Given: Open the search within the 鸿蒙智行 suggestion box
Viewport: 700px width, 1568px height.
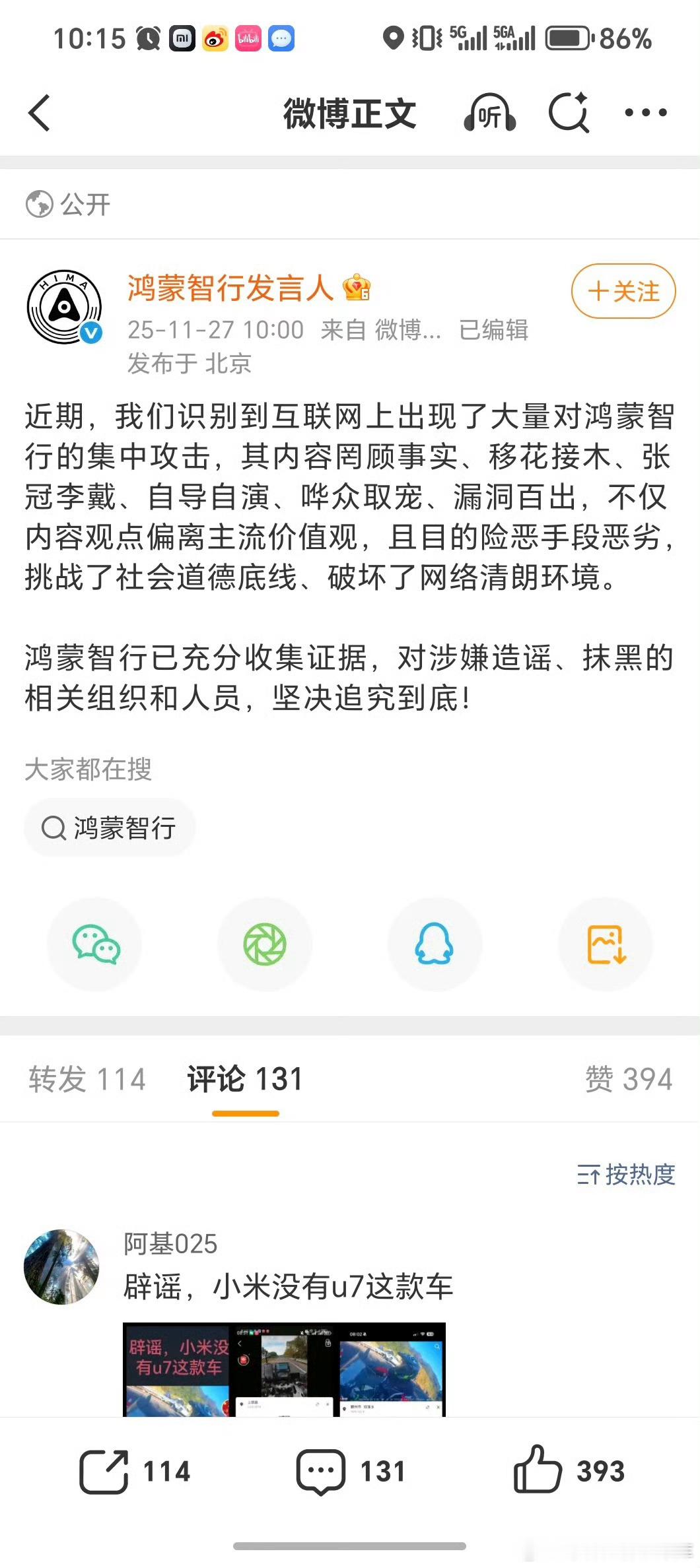Looking at the screenshot, I should point(110,827).
